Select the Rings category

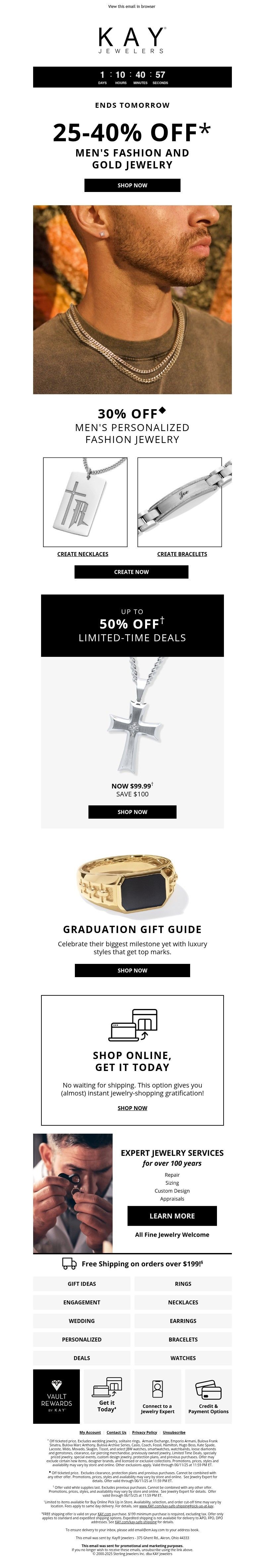click(x=183, y=1284)
